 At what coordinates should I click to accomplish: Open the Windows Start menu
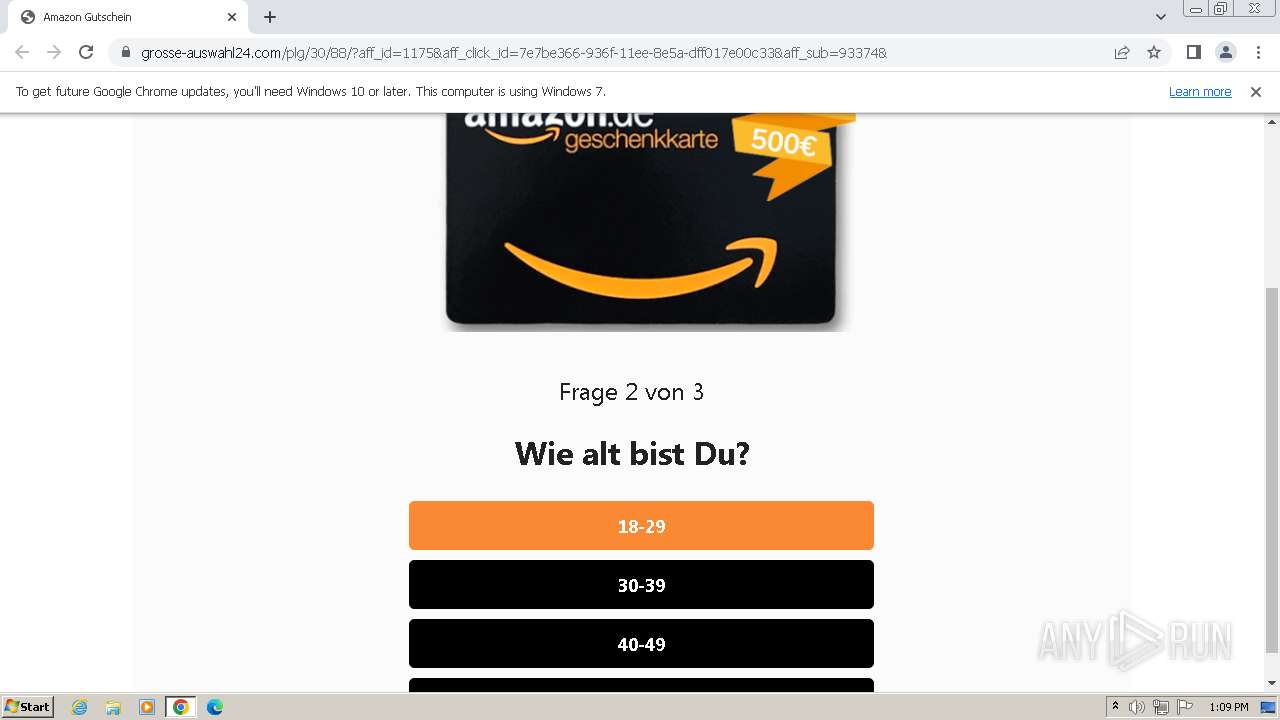click(x=27, y=707)
